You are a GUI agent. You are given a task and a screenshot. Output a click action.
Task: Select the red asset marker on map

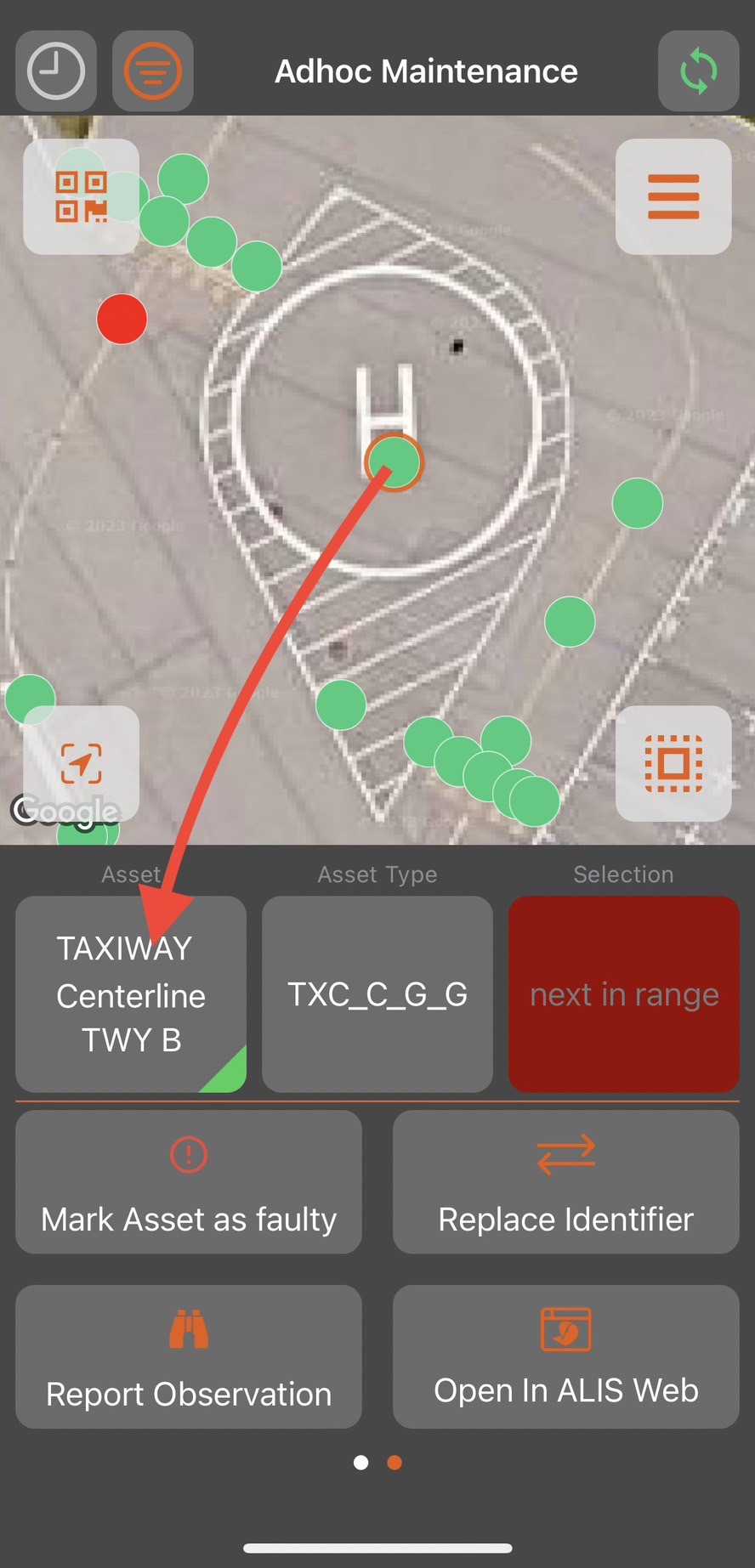pos(122,320)
